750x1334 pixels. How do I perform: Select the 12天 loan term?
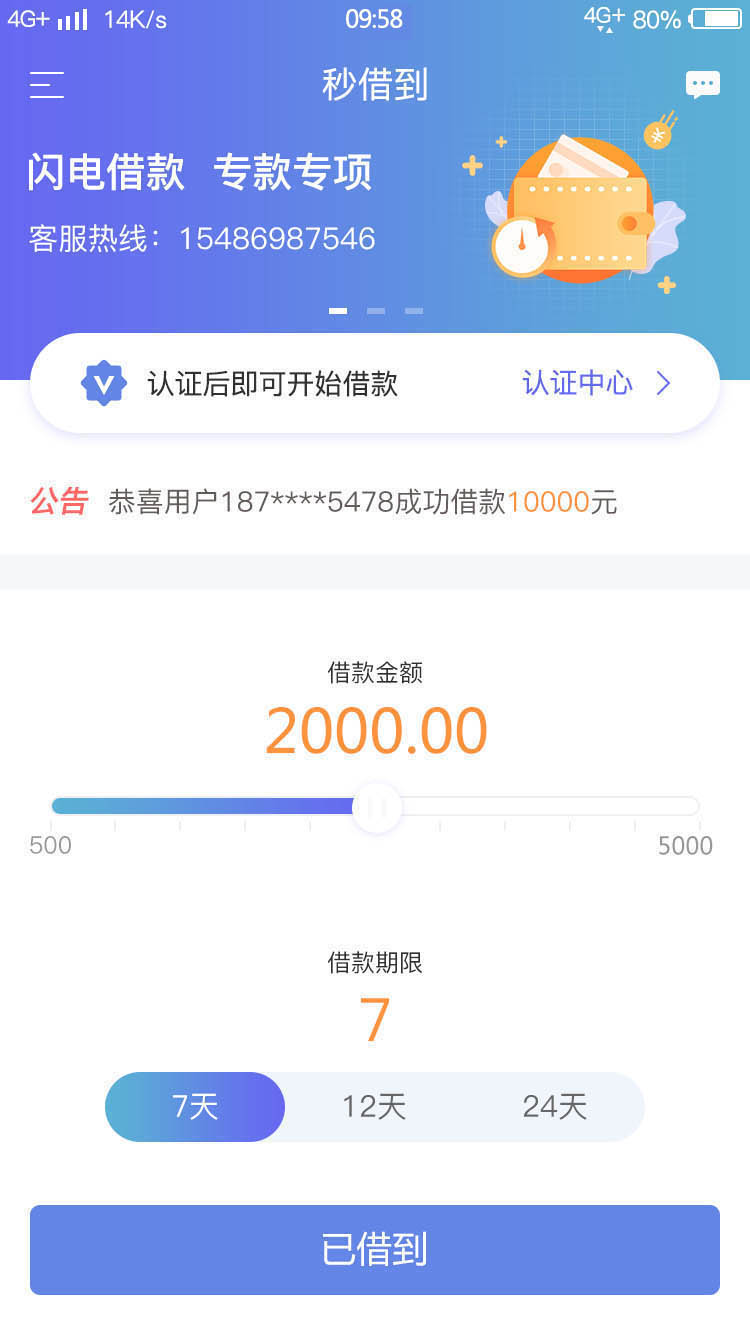[375, 1107]
